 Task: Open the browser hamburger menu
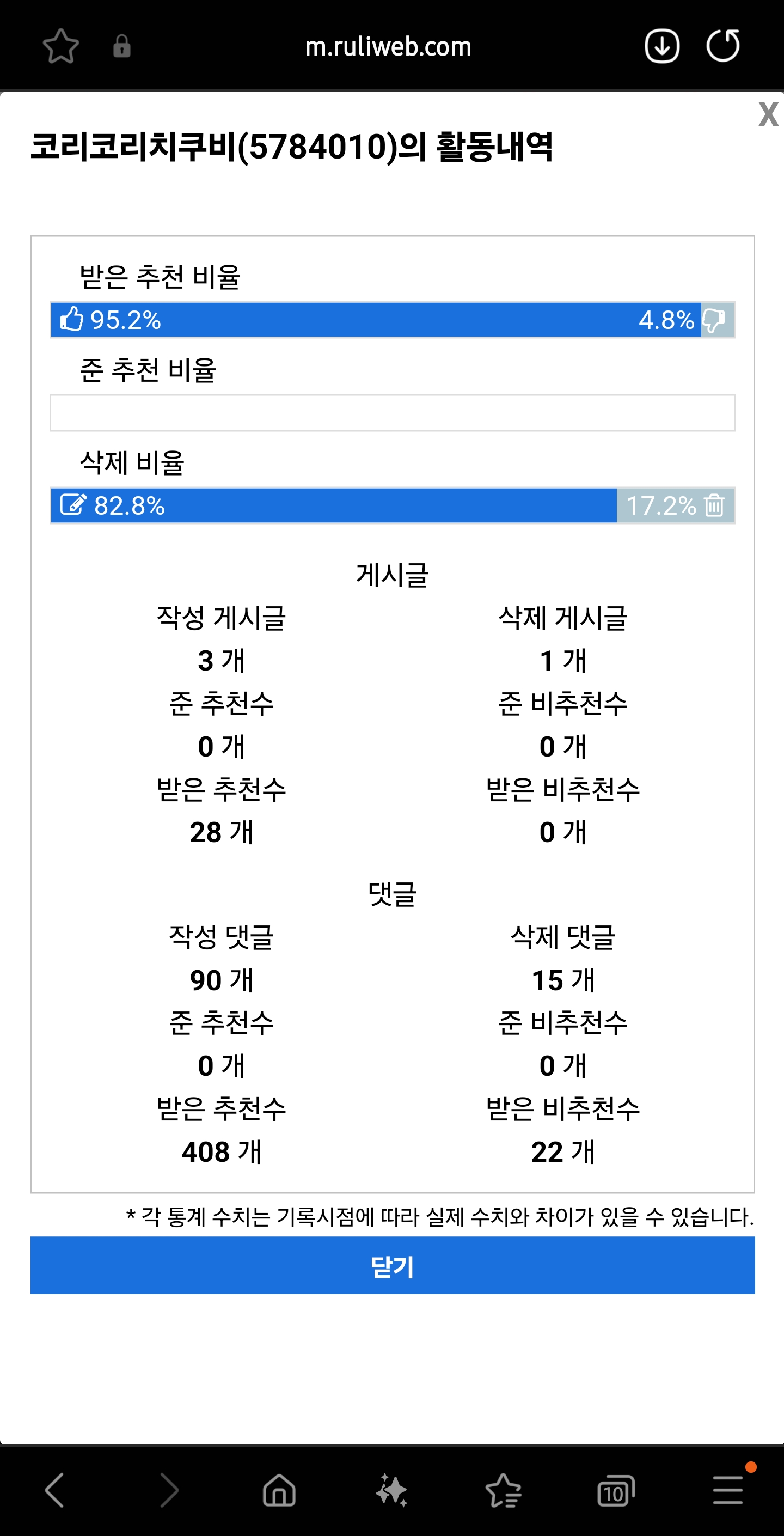pos(728,1490)
